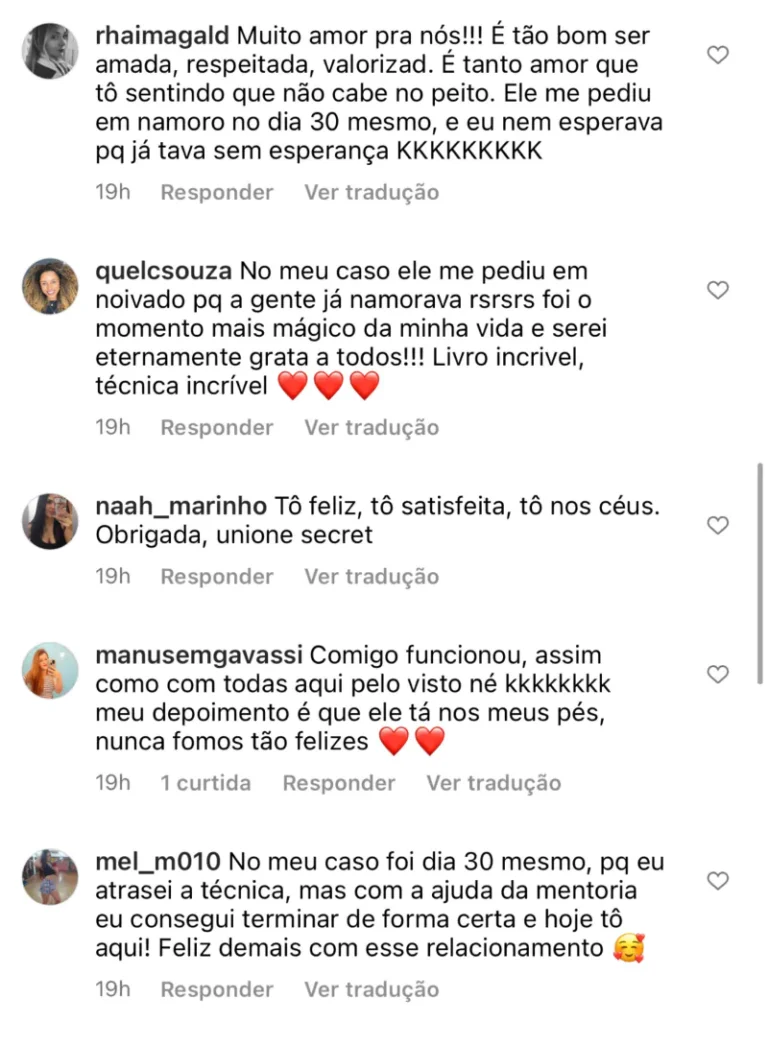
Task: See who liked manusemgavassi's comment
Action: pos(205,783)
